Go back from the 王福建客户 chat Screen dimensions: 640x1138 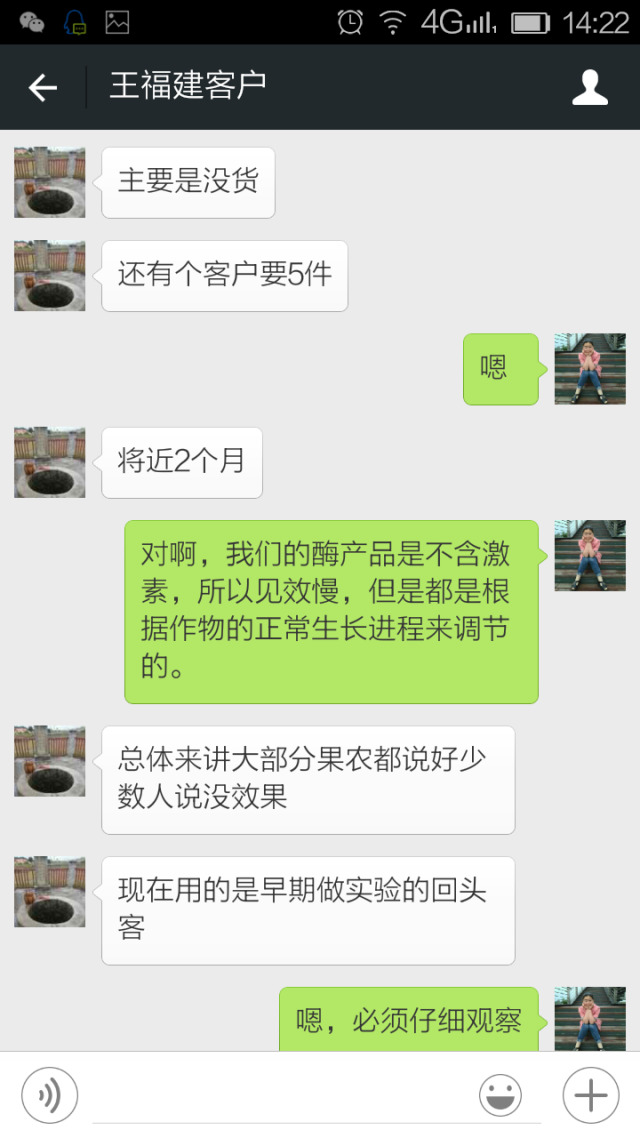[x=43, y=88]
